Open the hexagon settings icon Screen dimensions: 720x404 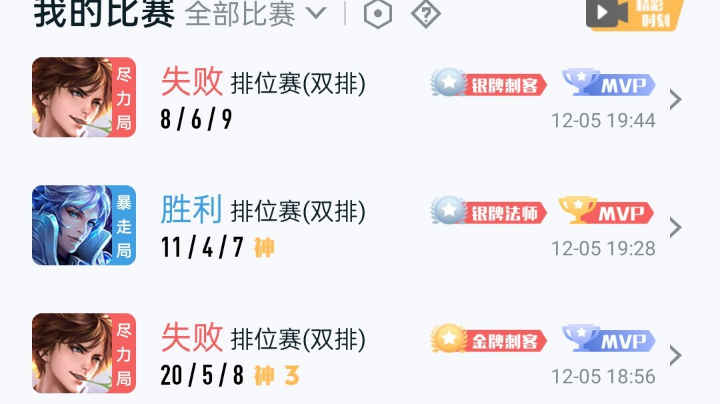coord(377,14)
